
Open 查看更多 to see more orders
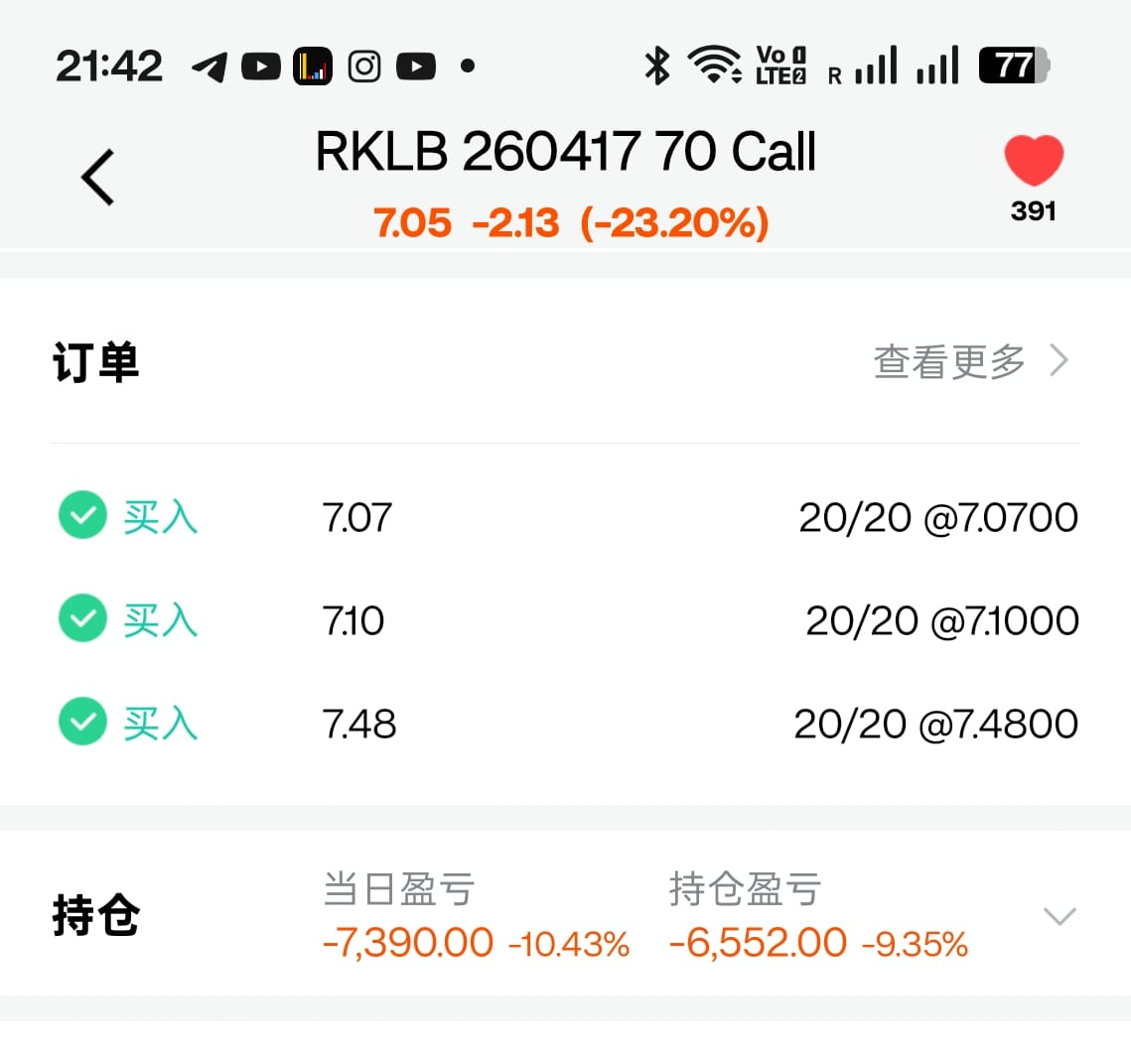coord(969,361)
